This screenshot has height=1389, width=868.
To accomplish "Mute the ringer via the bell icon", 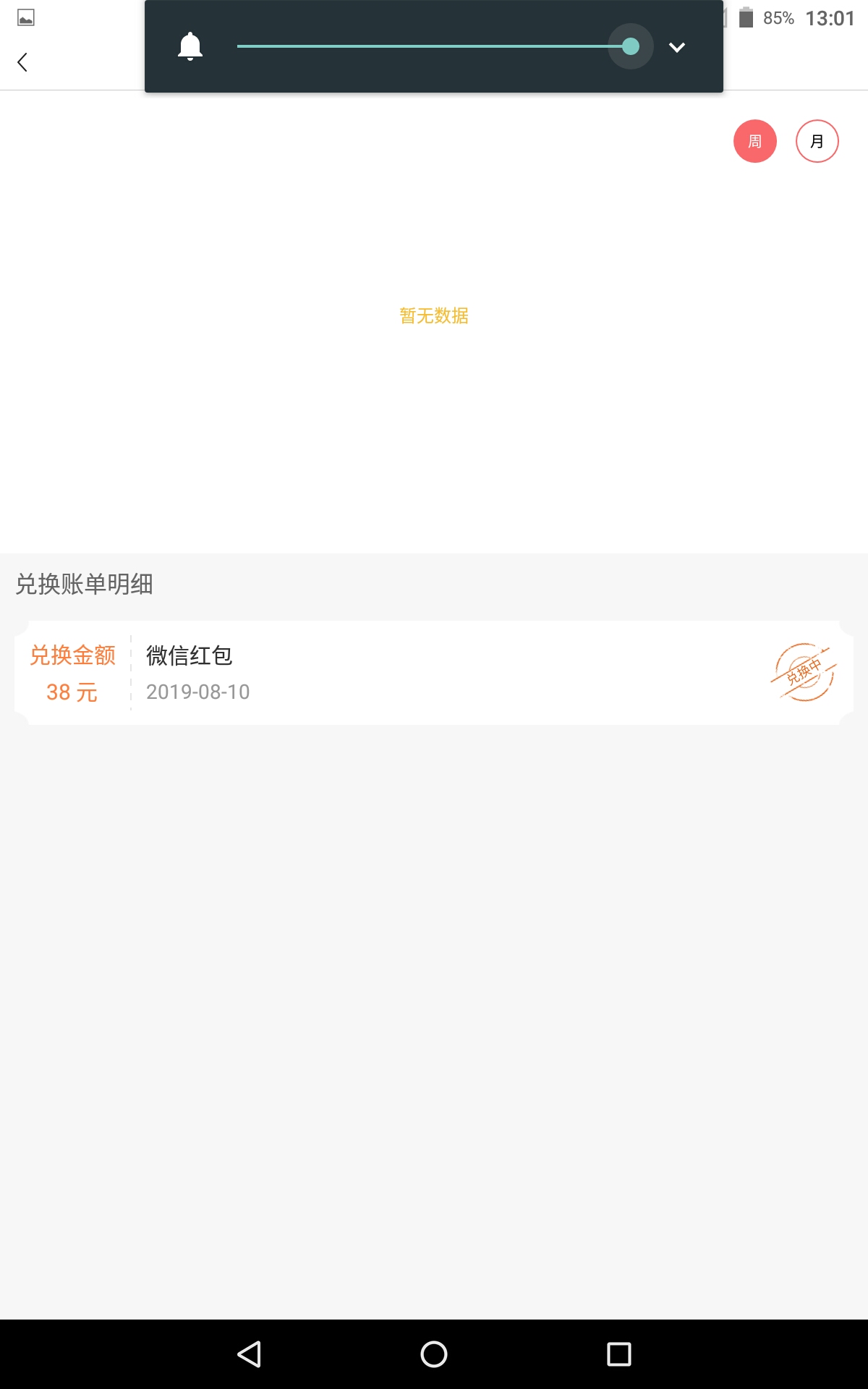I will [190, 47].
